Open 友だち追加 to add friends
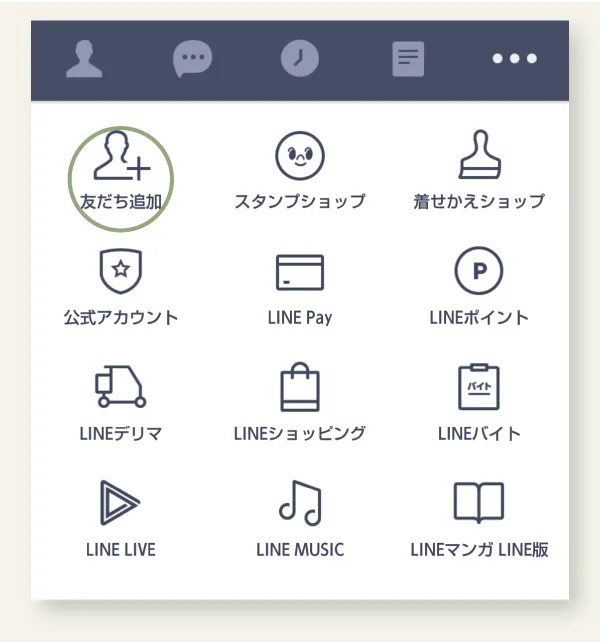Screen dimensions: 608x642 [x=121, y=172]
